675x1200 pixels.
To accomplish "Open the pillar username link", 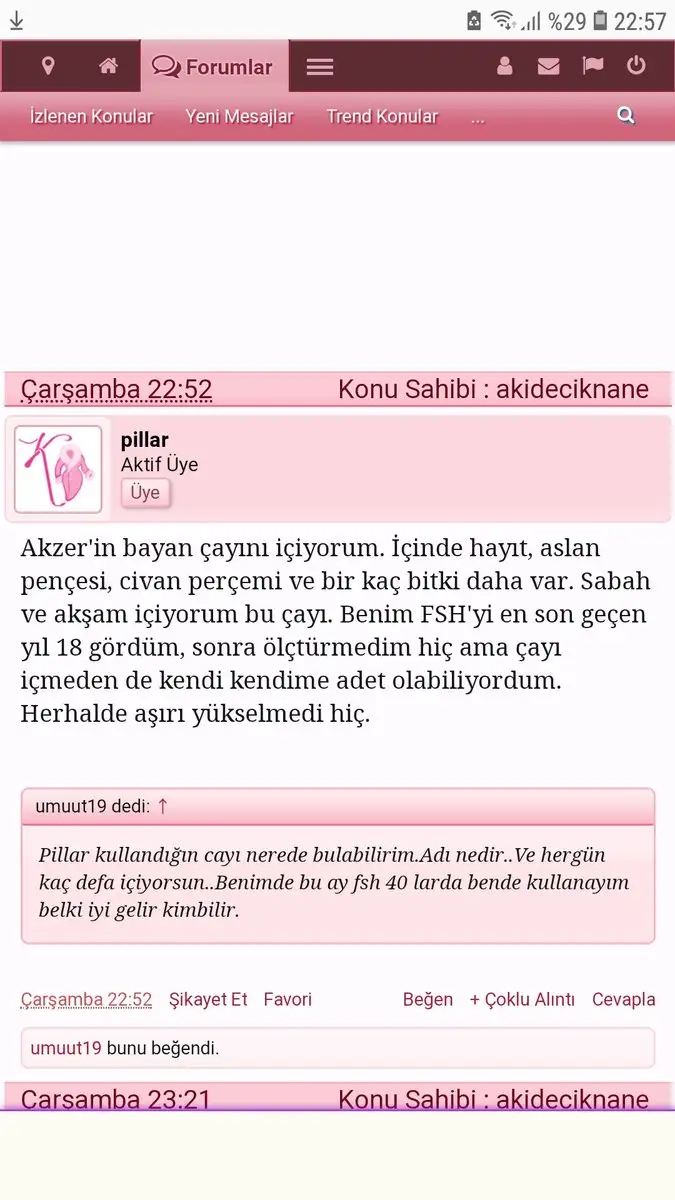I will point(144,440).
